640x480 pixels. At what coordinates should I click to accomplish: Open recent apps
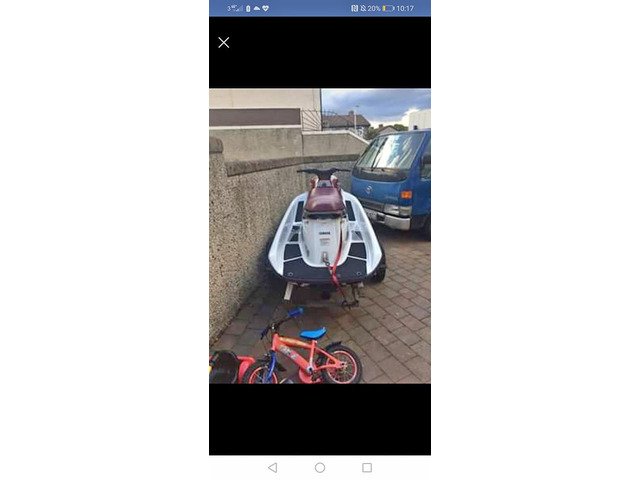pos(367,467)
